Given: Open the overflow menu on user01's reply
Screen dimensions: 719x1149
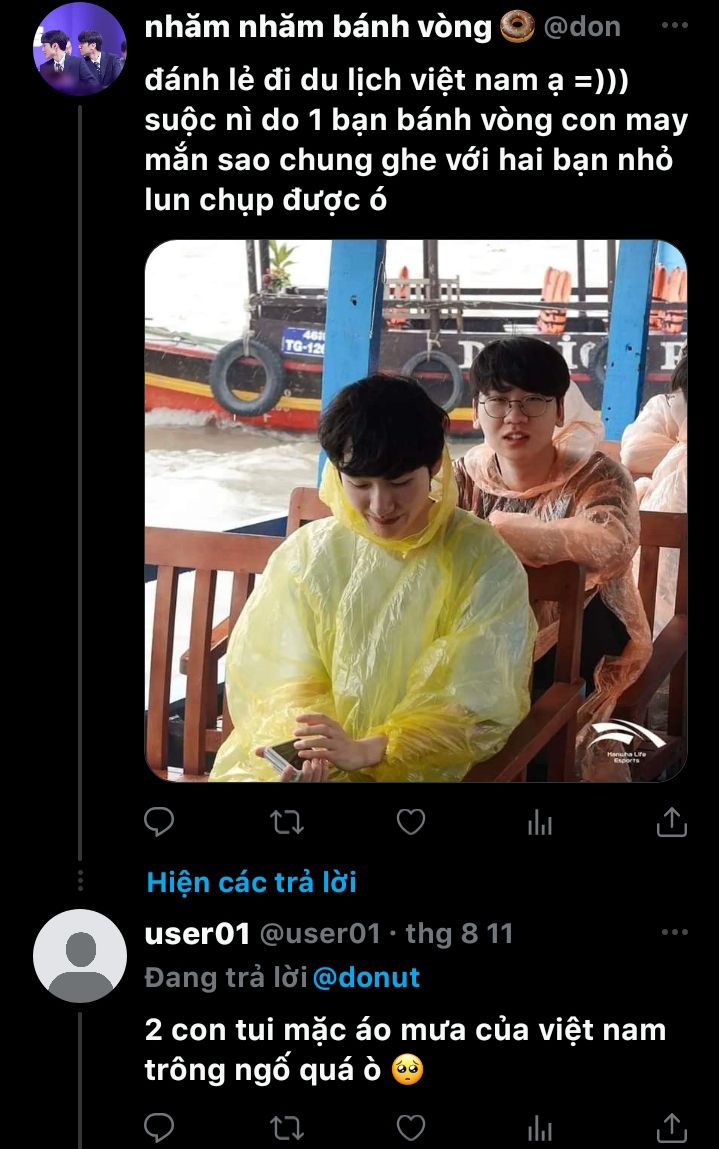Looking at the screenshot, I should click(675, 933).
